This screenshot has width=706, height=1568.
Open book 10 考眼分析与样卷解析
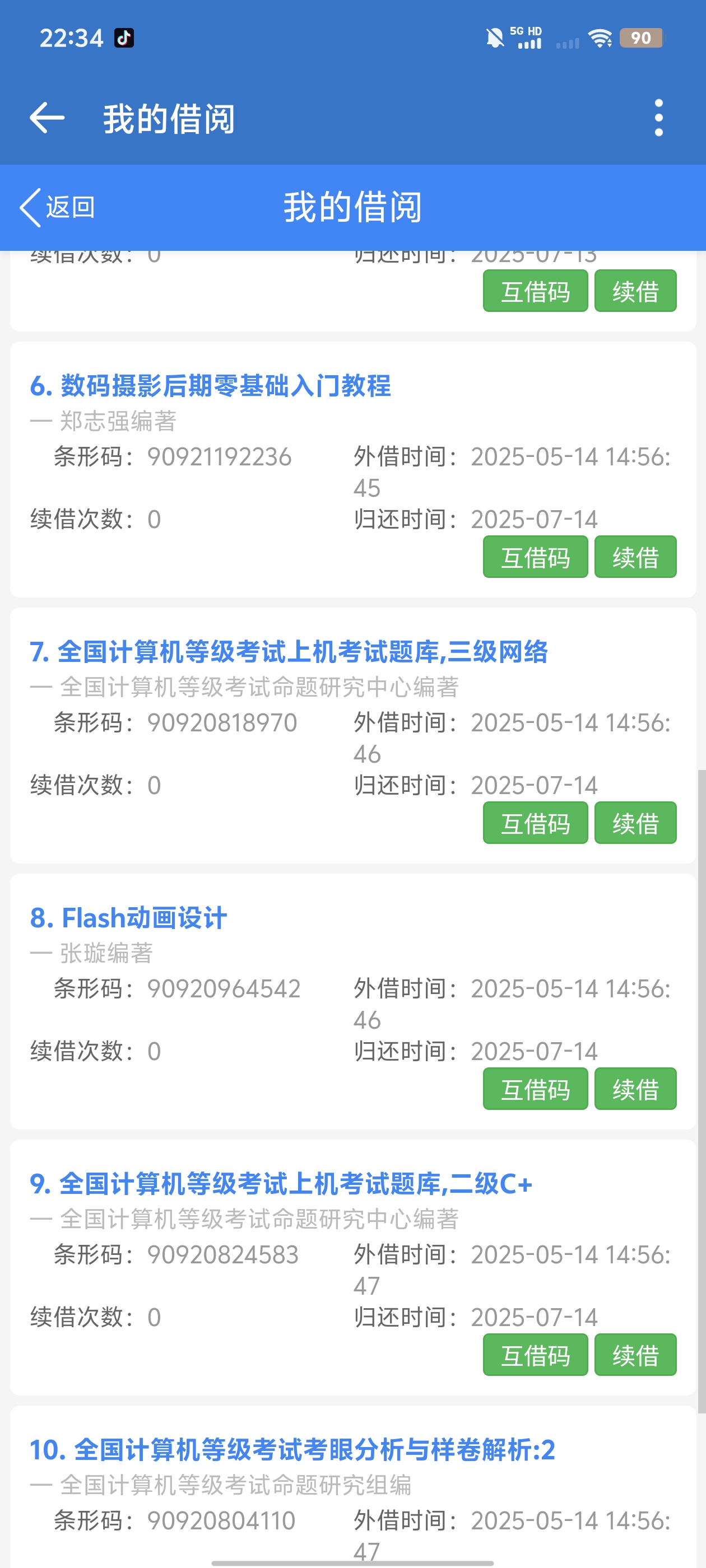tap(292, 1450)
